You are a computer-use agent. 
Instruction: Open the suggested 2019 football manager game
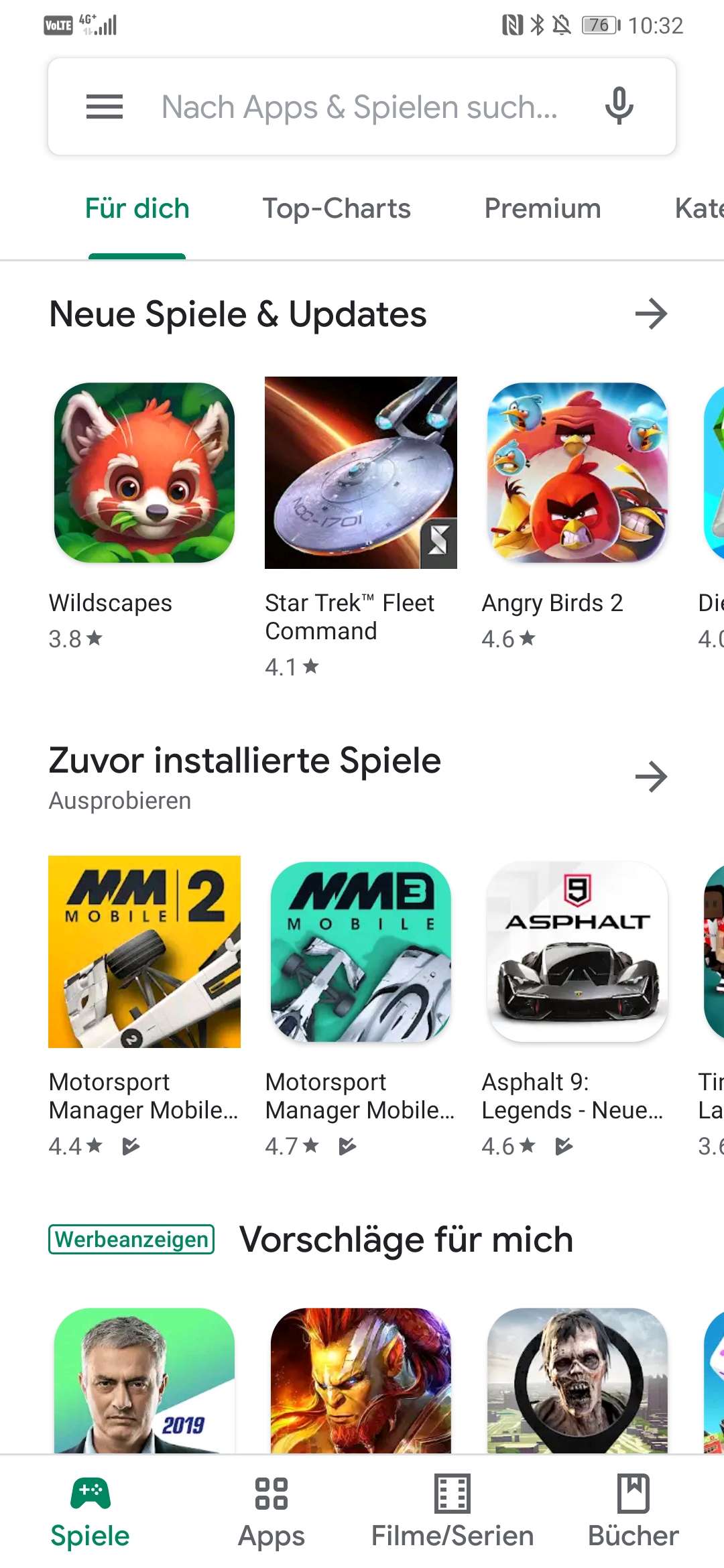point(145,1380)
